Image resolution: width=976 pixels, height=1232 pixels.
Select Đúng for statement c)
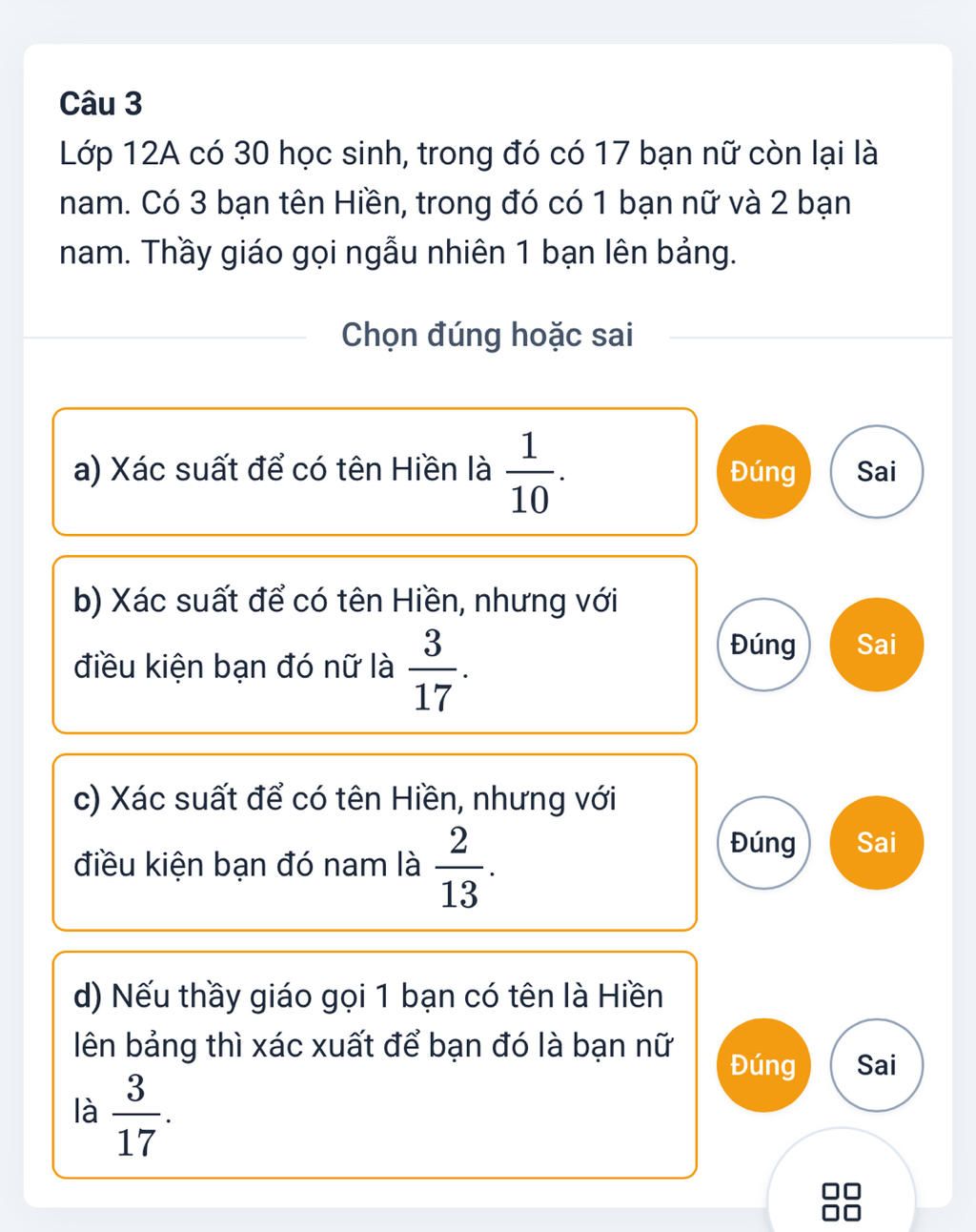(x=762, y=842)
